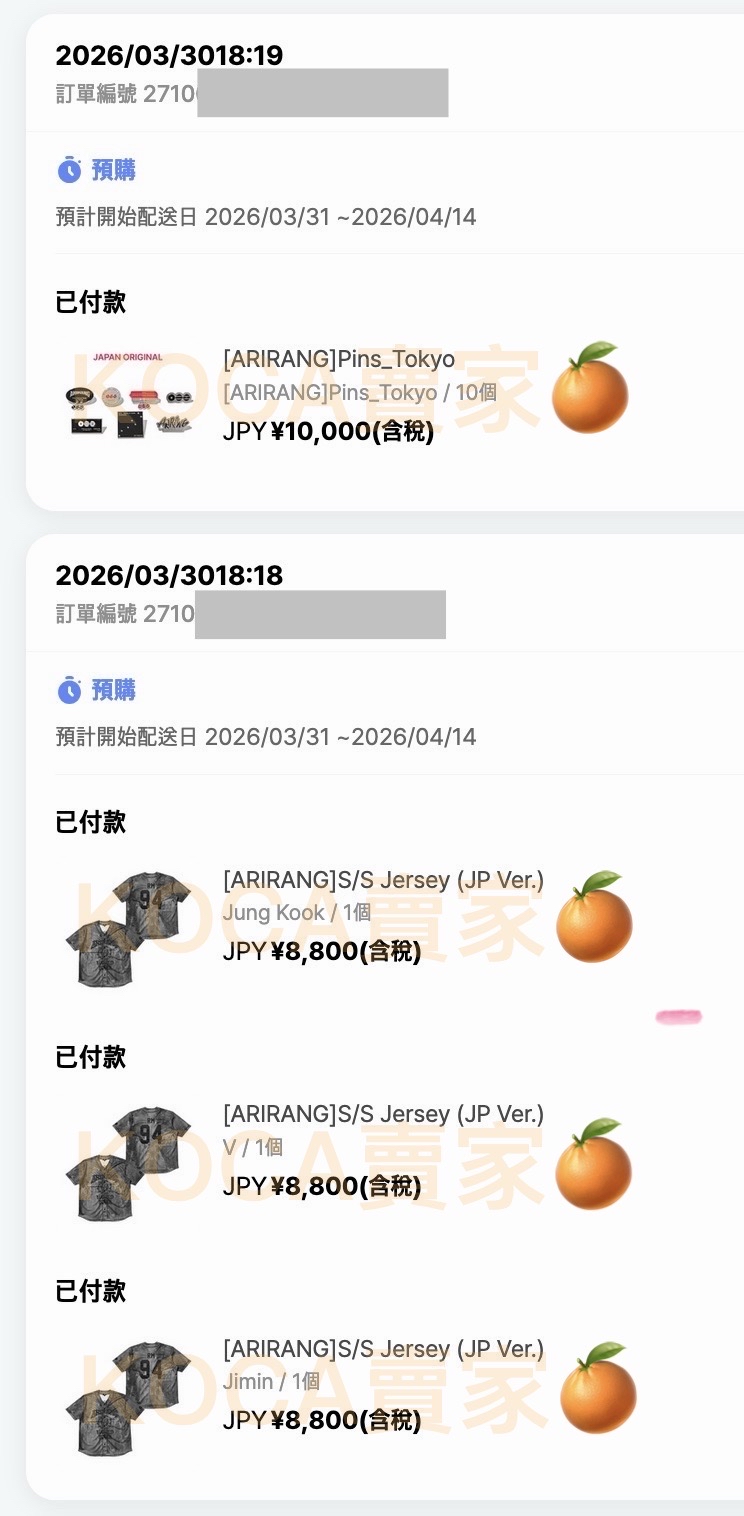
Task: View the Jung Kook S/S Jersey item
Action: click(x=383, y=881)
